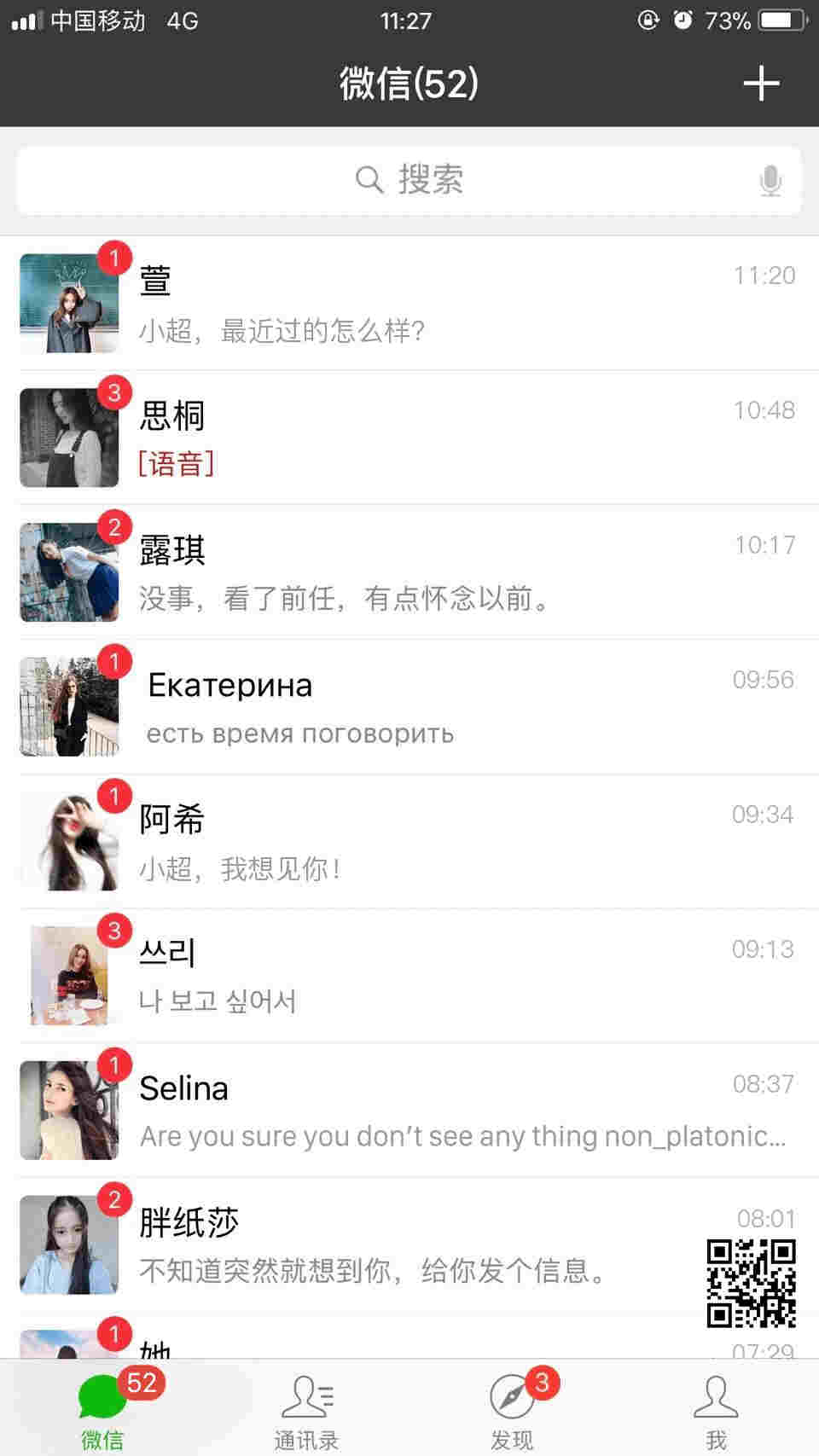Tap the 发现 compass icon

click(x=509, y=1397)
